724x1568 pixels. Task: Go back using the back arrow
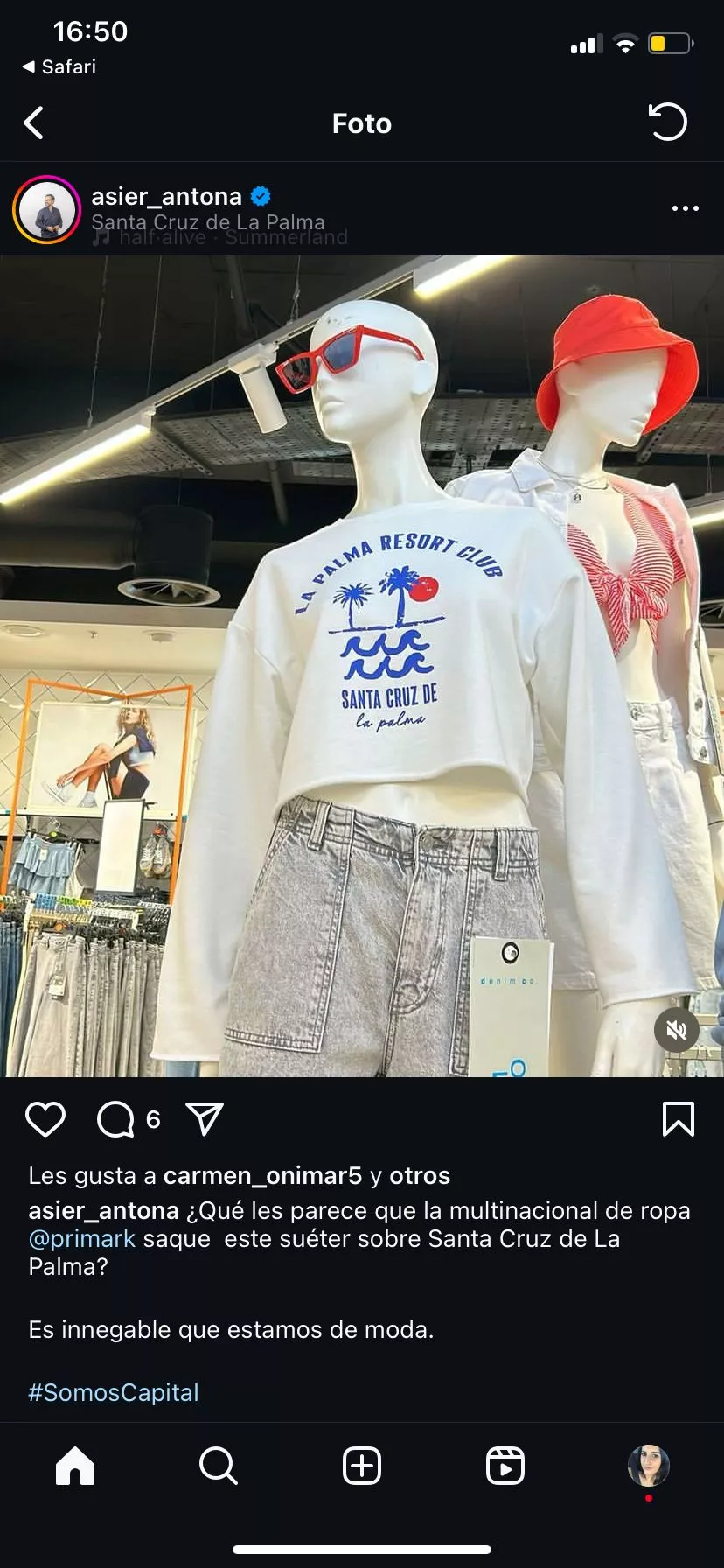coord(34,123)
